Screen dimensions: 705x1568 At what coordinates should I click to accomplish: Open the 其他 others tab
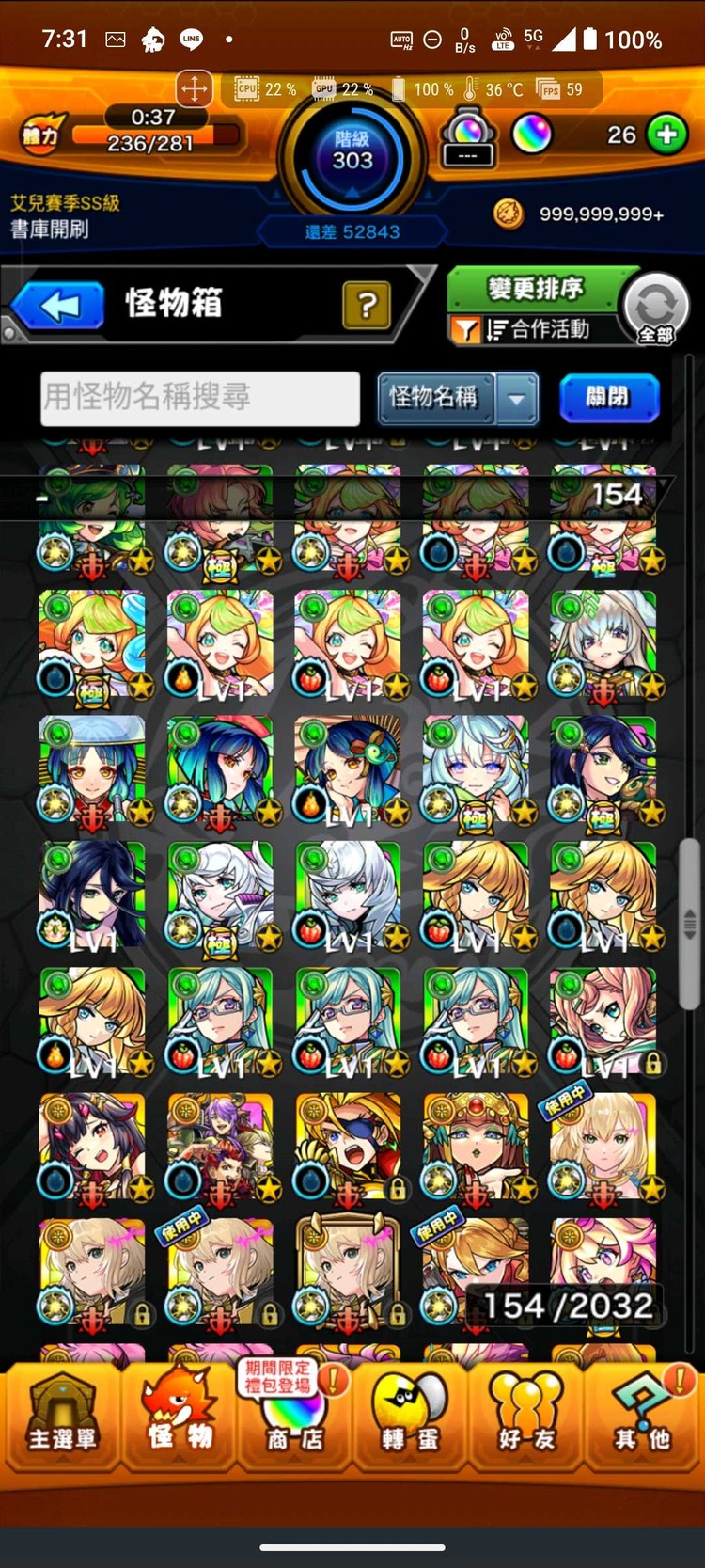pos(642,1416)
